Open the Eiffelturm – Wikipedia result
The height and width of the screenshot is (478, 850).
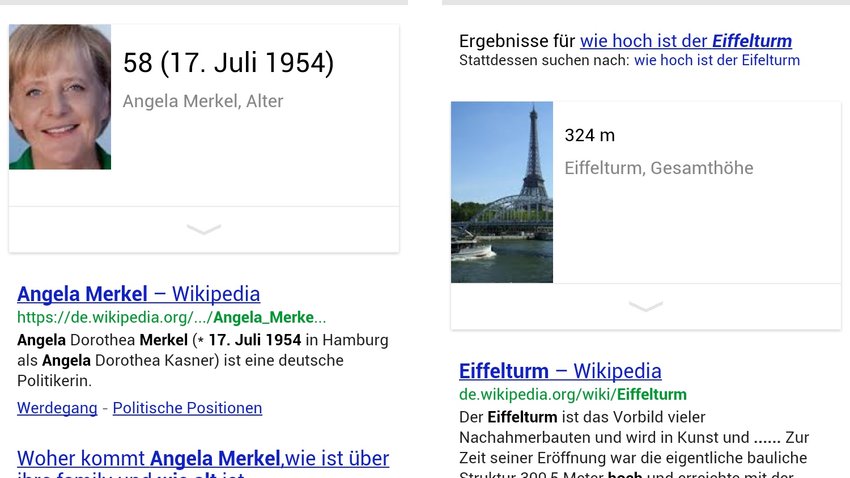pyautogui.click(x=560, y=371)
